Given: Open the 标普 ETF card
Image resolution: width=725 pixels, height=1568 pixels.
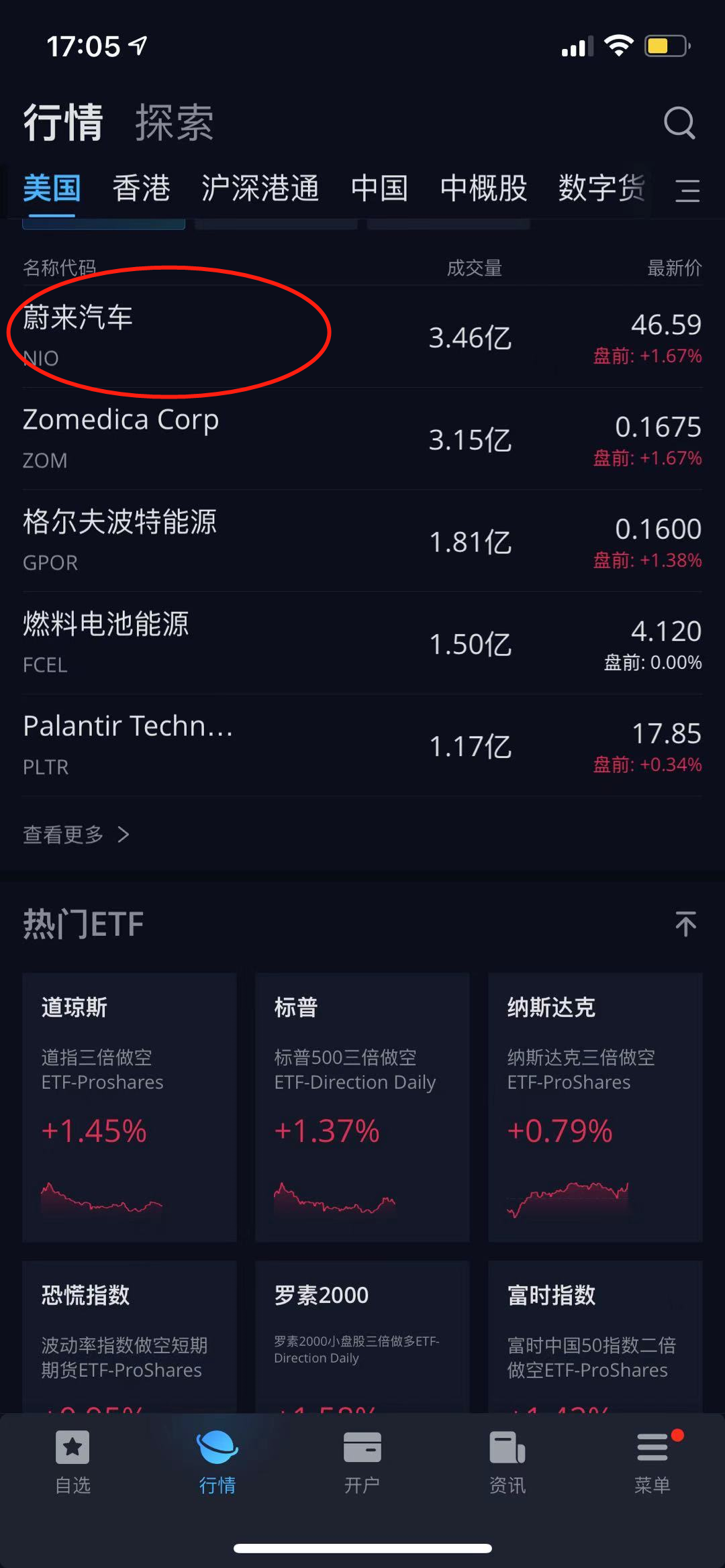Looking at the screenshot, I should pos(362,1106).
